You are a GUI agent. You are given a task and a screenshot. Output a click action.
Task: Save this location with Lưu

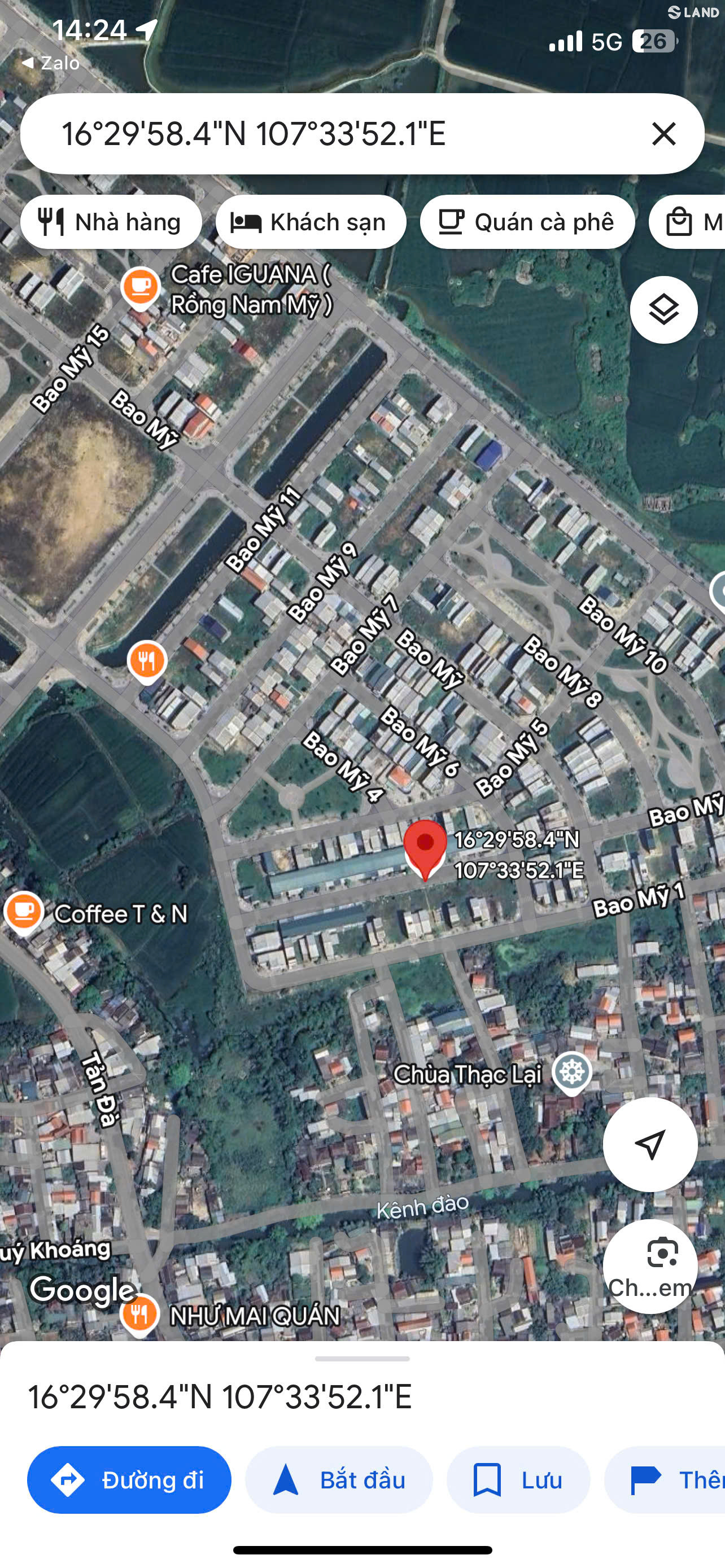519,1480
